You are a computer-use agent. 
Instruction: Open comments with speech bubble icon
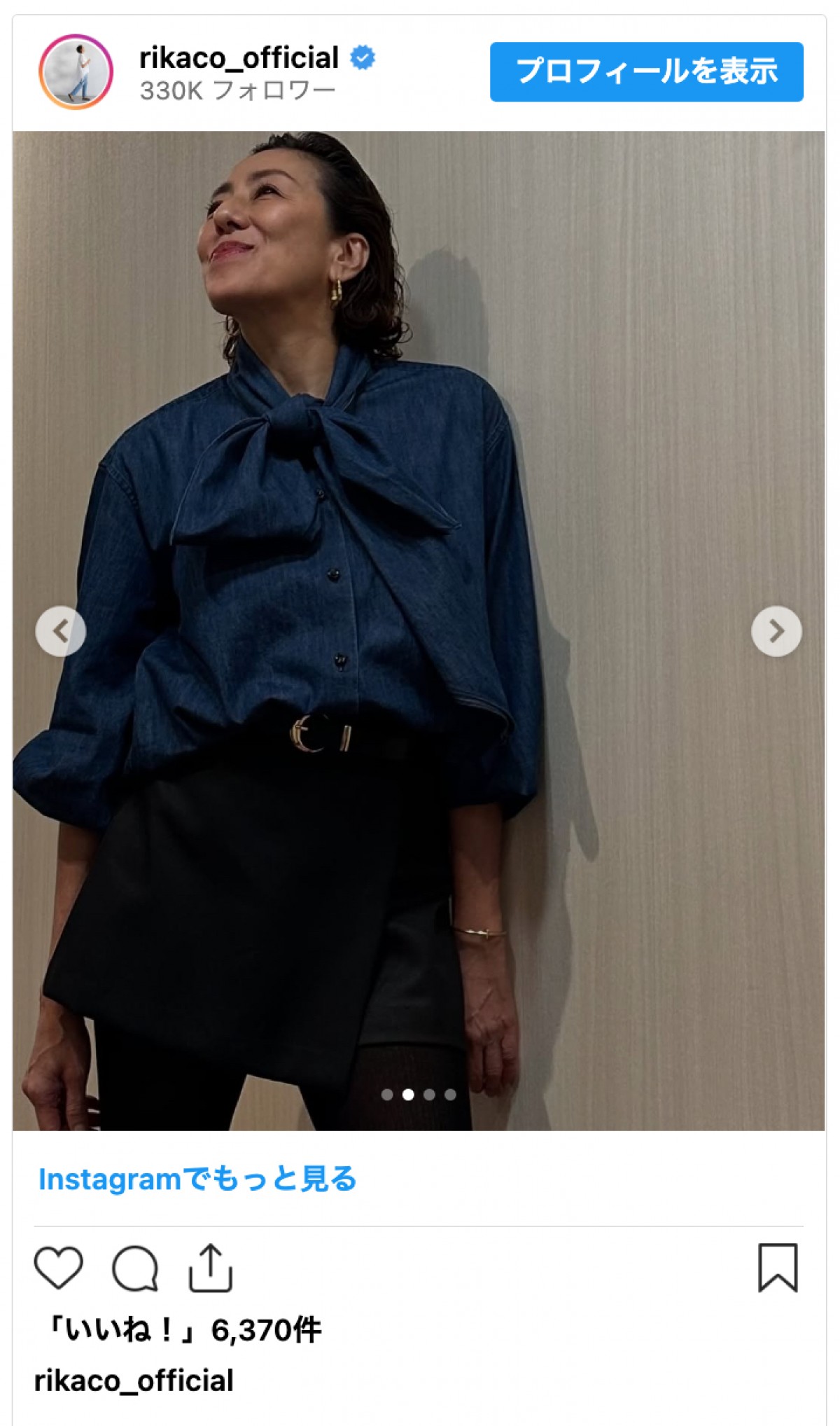coord(135,1268)
